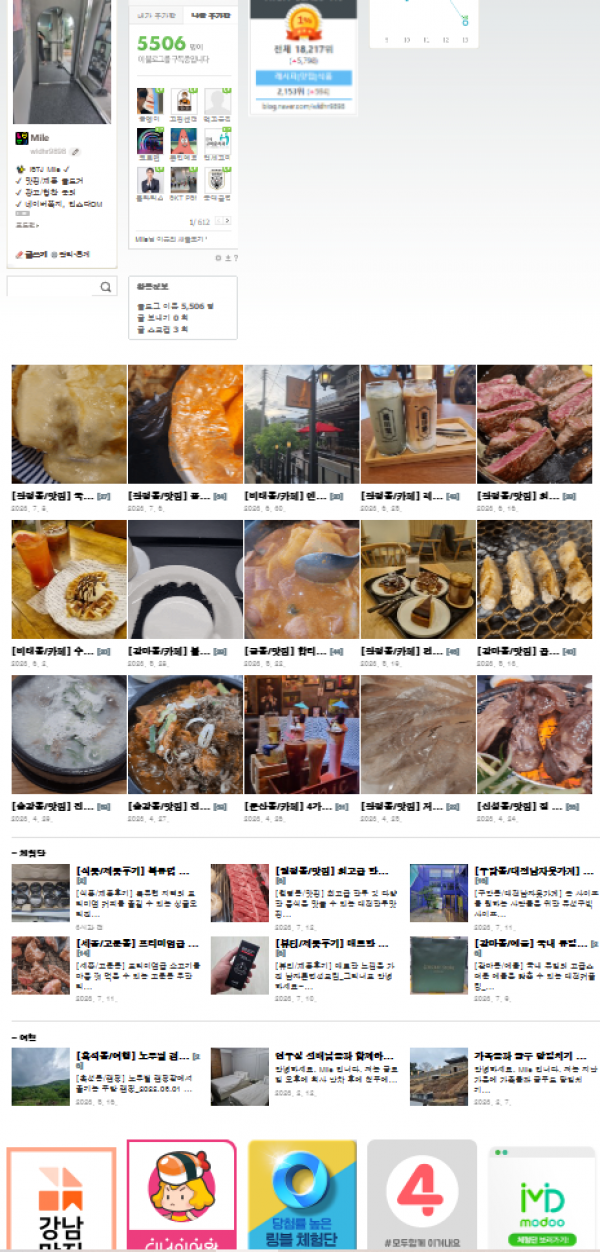
Task: Go to next page of neighbor list
Action: [x=227, y=220]
